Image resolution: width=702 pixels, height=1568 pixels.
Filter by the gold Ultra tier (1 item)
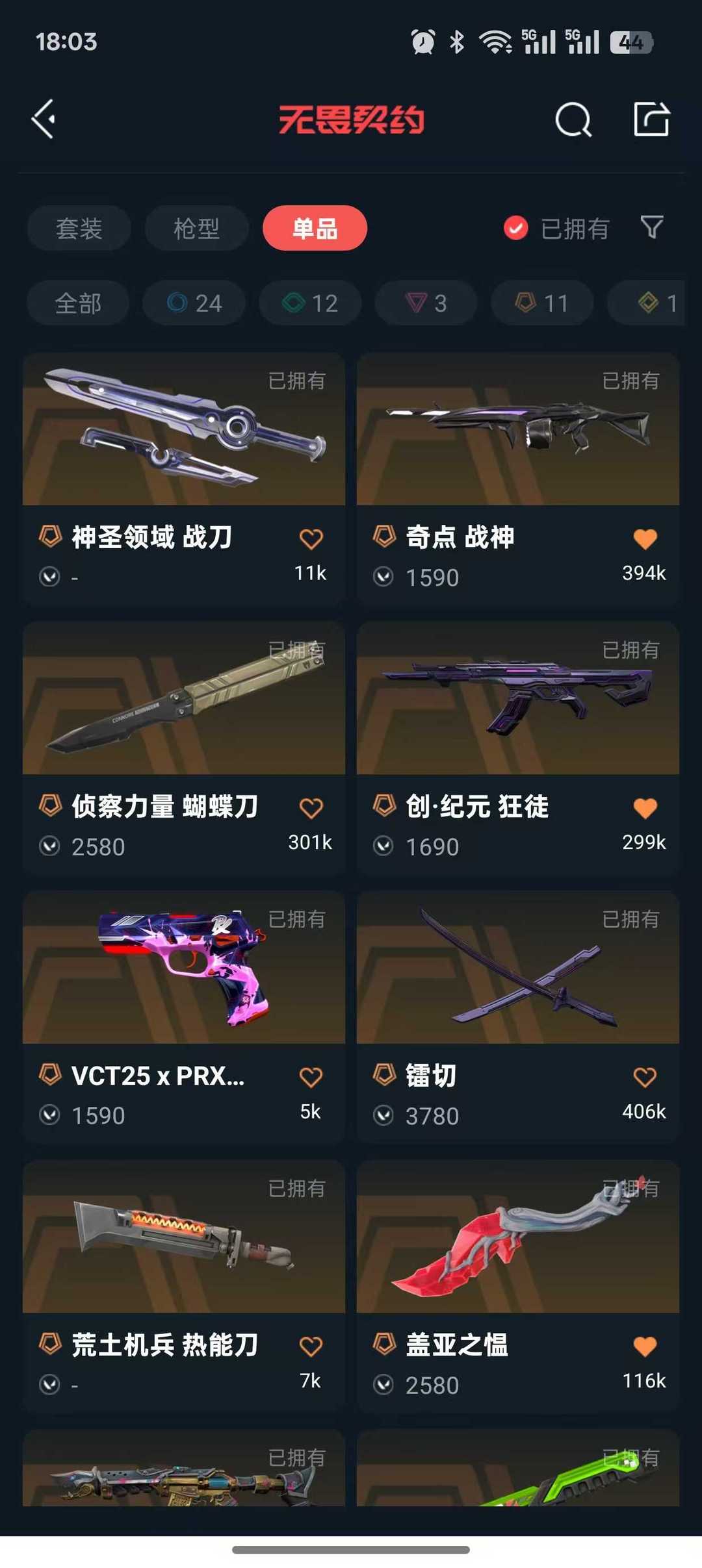pos(656,303)
